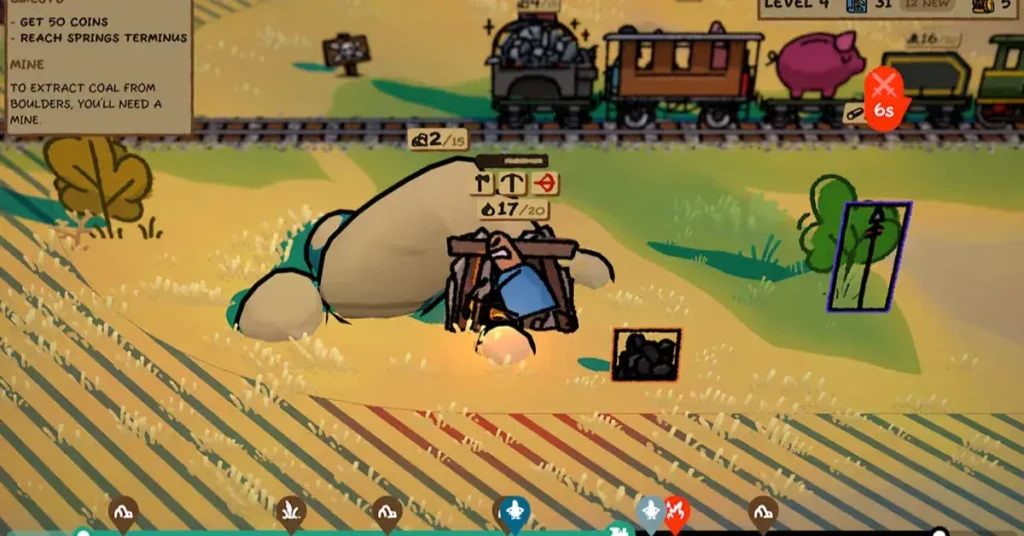Tap the highlighted tree to chop it

[869, 255]
